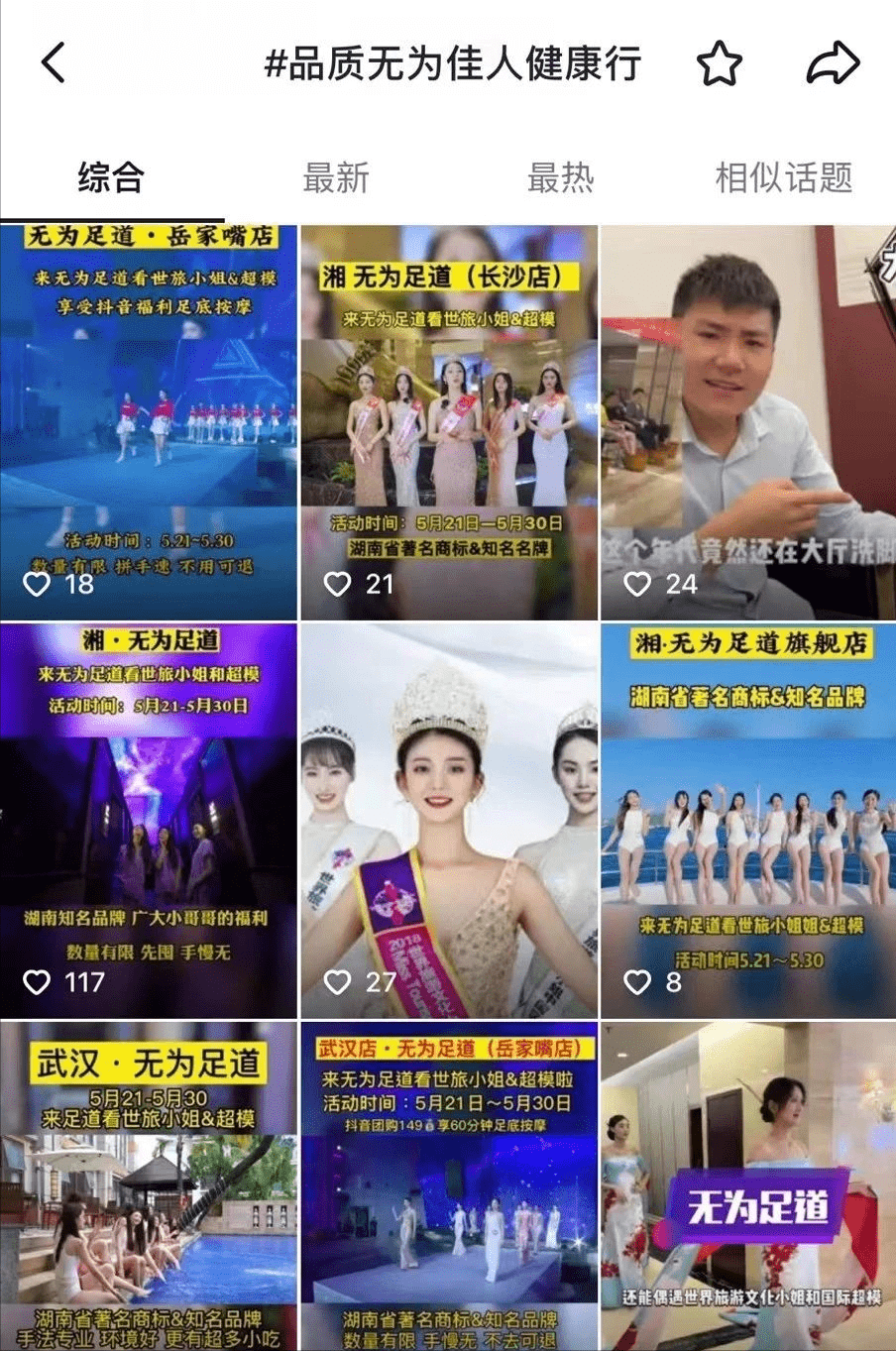View the 湘·无为足道 video with 117 likes

[x=149, y=820]
